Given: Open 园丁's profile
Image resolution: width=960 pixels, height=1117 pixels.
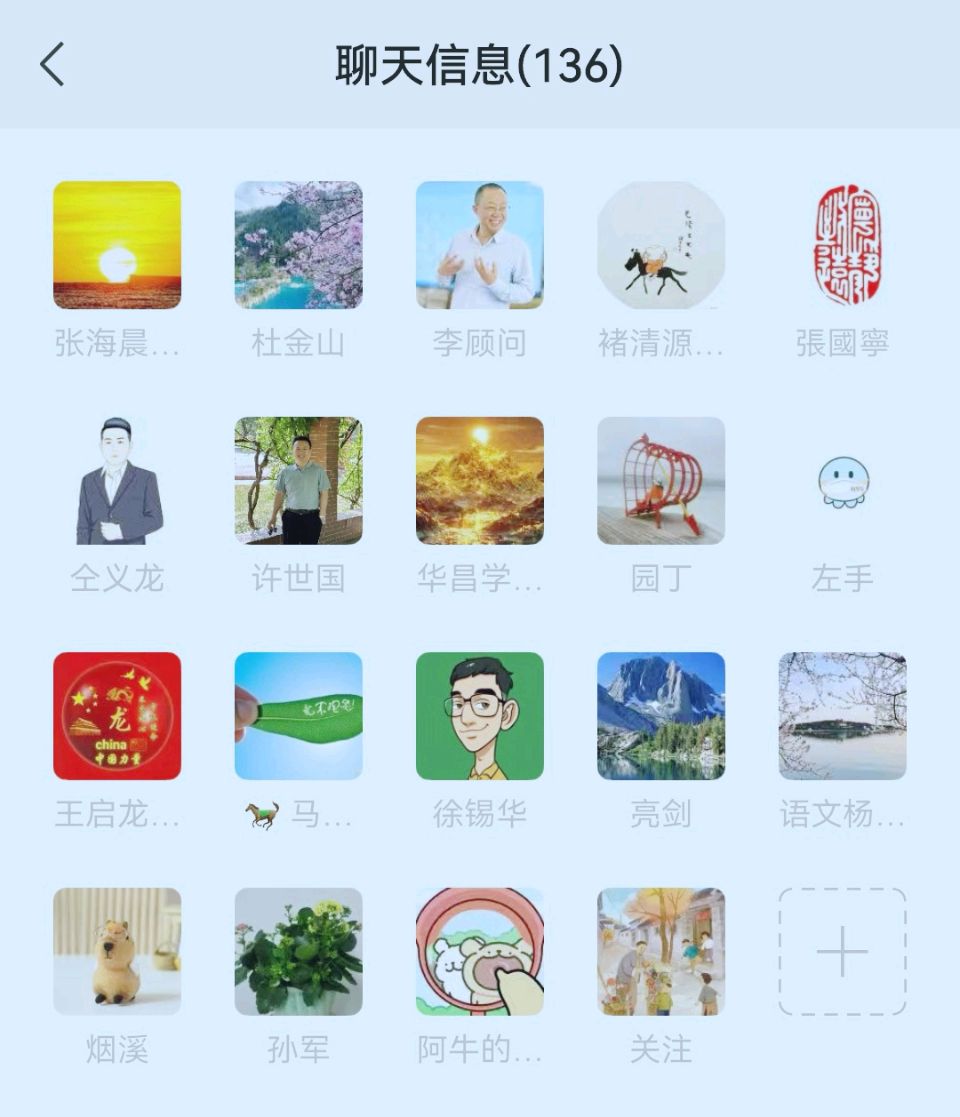Looking at the screenshot, I should click(661, 481).
